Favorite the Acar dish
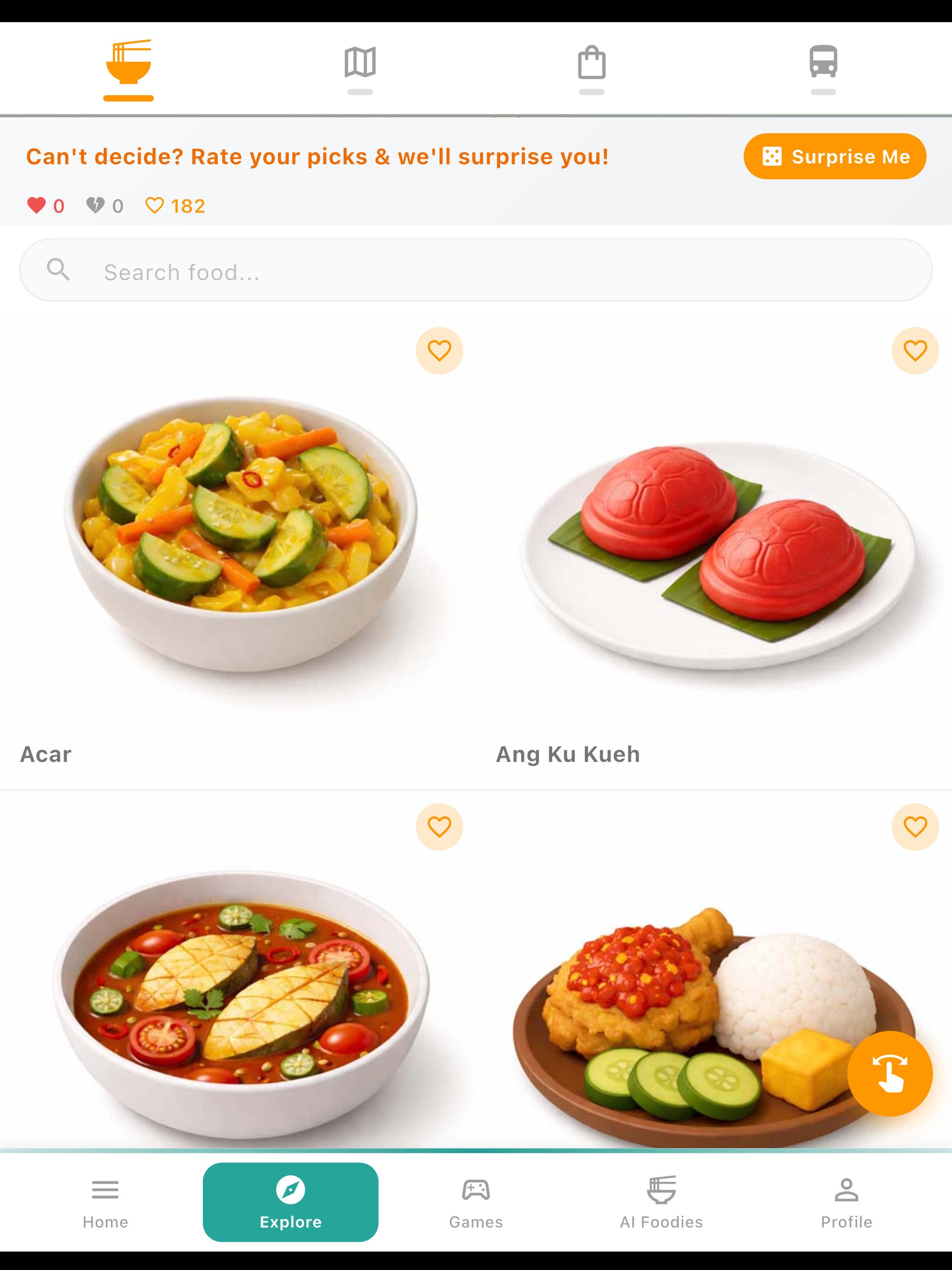The height and width of the screenshot is (1270, 952). coord(440,351)
